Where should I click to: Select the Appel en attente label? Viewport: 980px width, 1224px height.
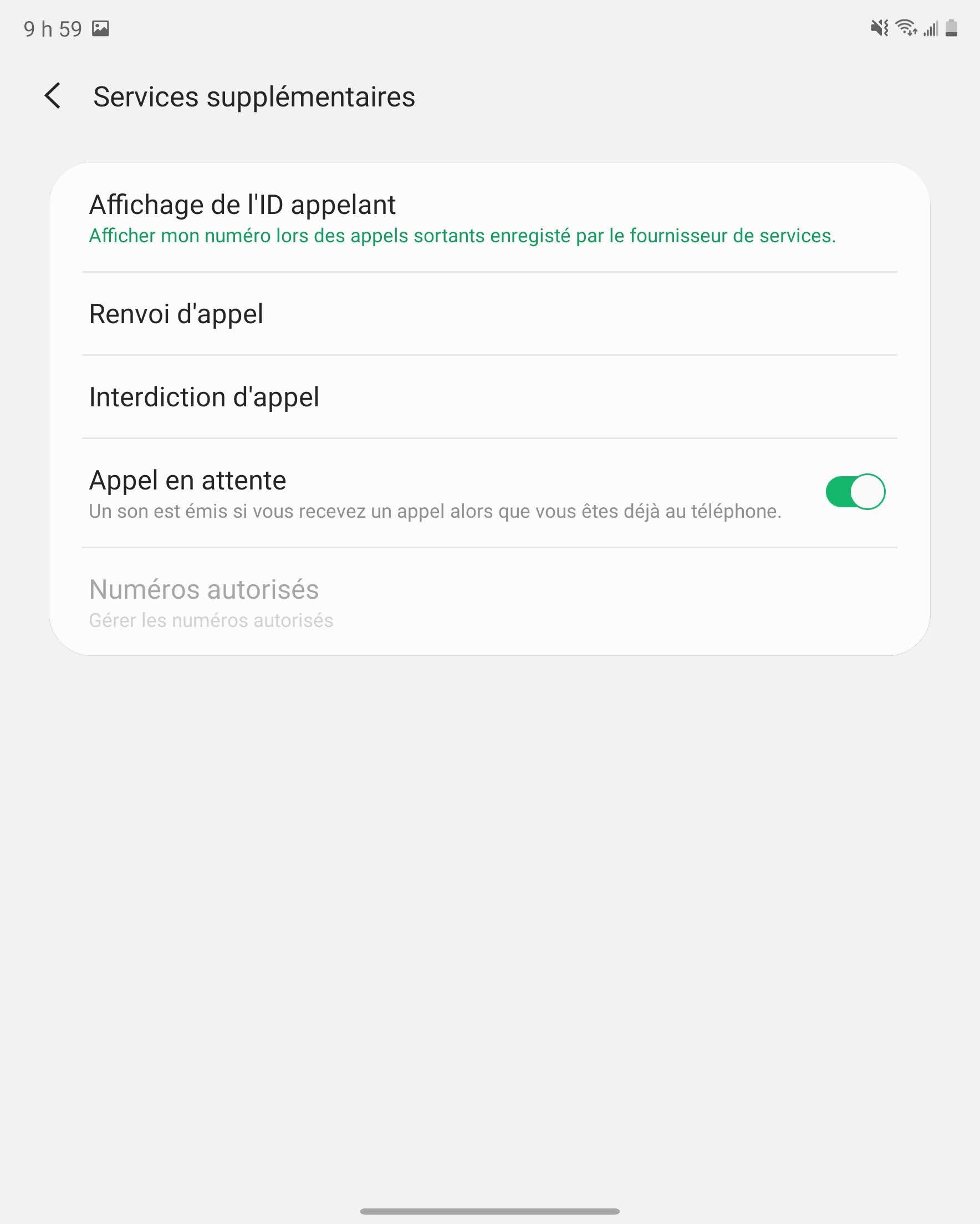[x=187, y=480]
